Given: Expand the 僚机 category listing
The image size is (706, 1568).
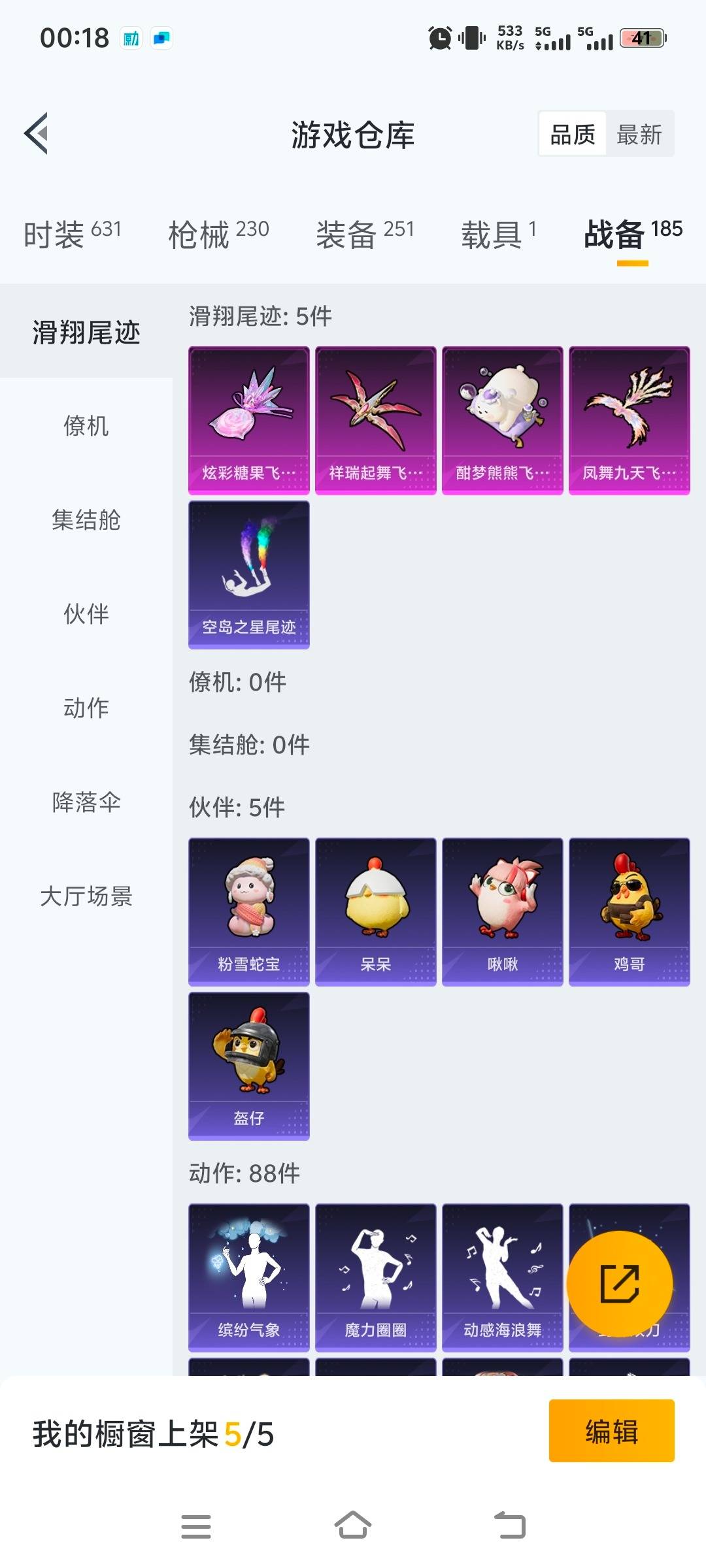Looking at the screenshot, I should tap(86, 427).
